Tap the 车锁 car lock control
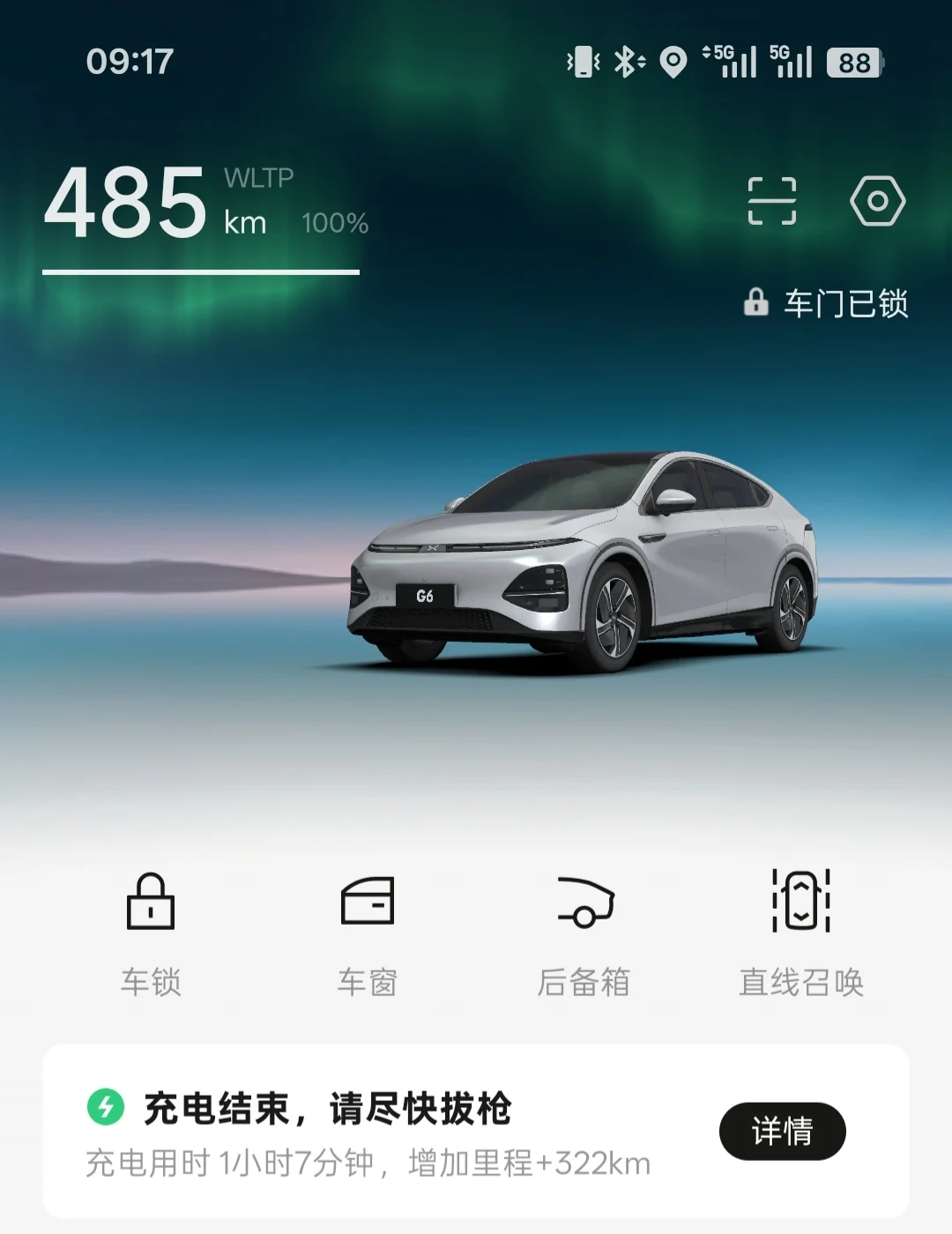 point(151,934)
